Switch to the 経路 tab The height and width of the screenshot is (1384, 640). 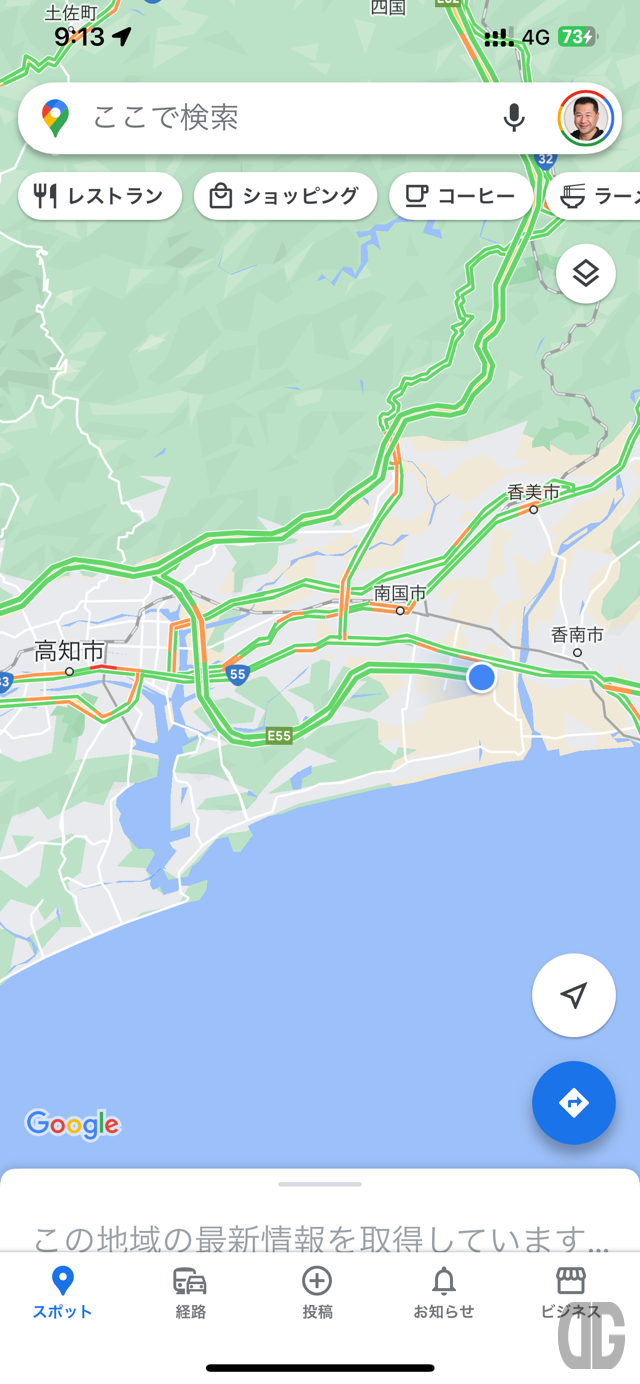click(190, 1292)
